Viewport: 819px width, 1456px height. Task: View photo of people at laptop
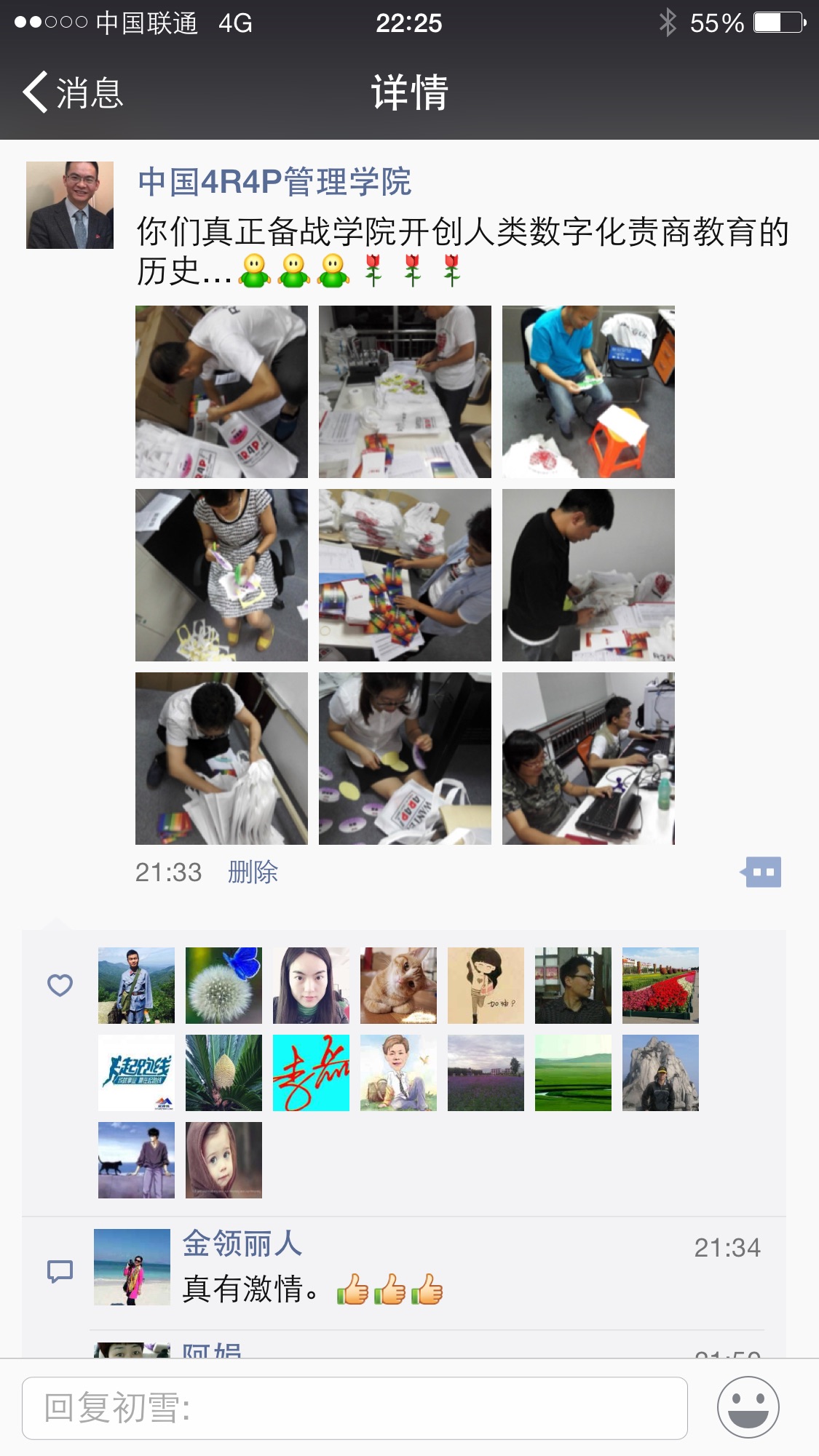coord(588,758)
